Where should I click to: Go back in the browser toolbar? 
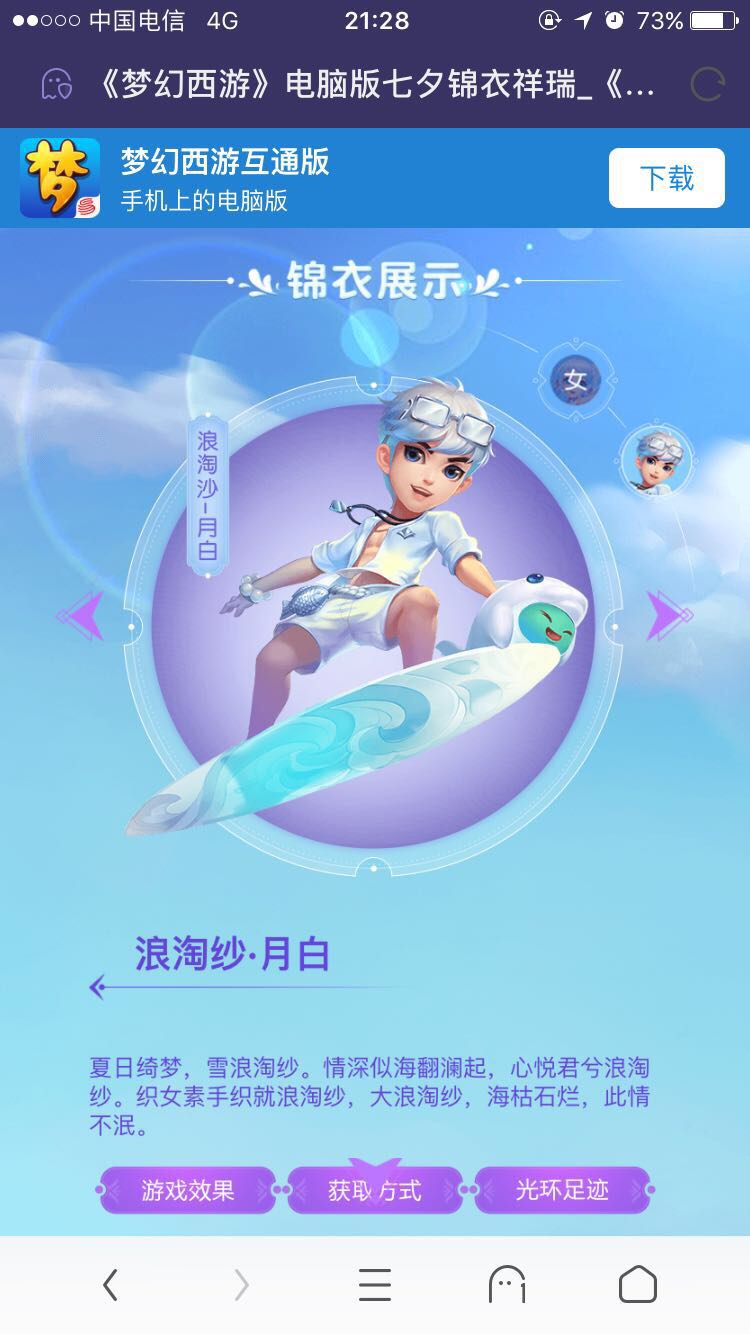pyautogui.click(x=111, y=1285)
